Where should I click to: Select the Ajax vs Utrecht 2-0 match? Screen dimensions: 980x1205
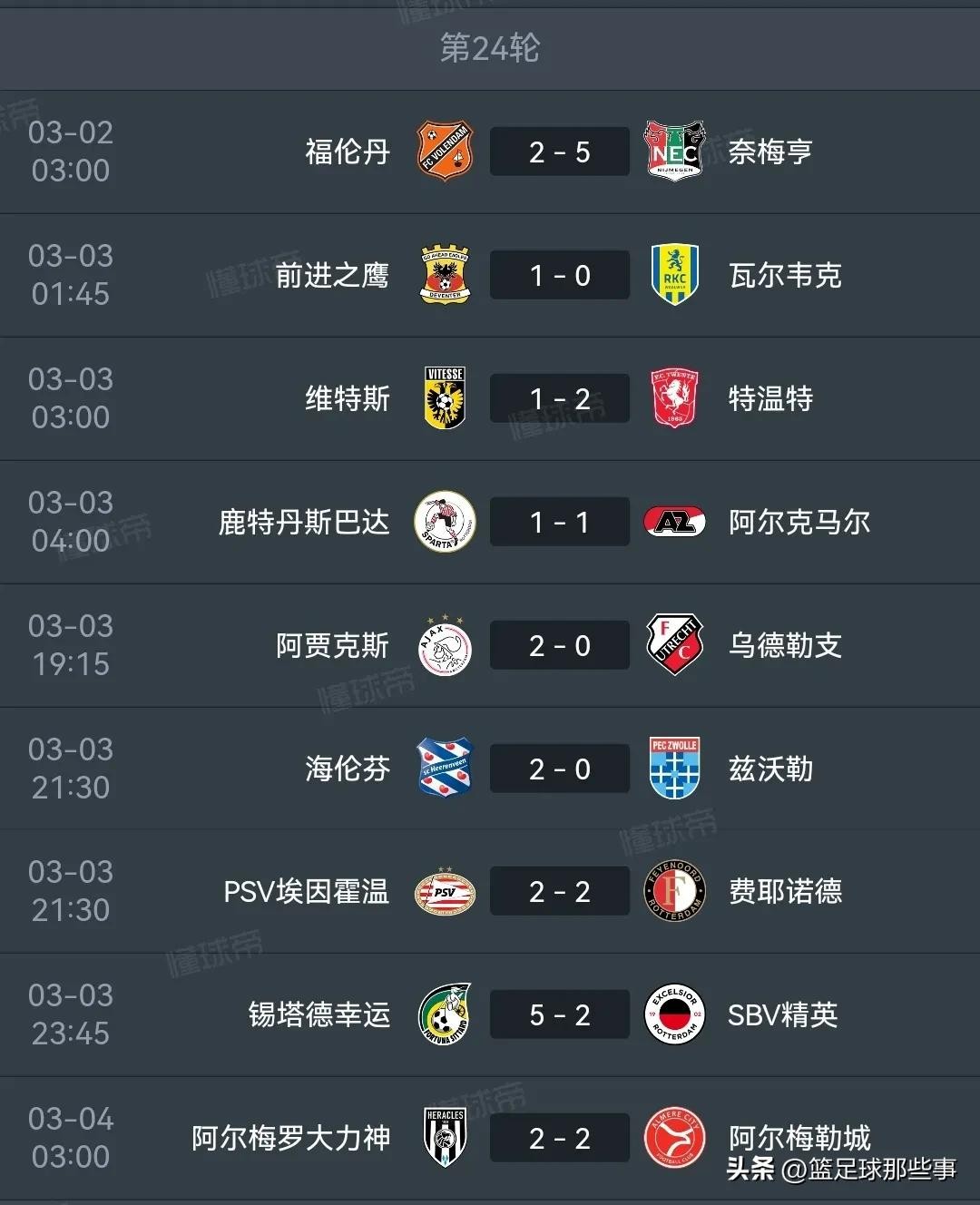point(559,645)
